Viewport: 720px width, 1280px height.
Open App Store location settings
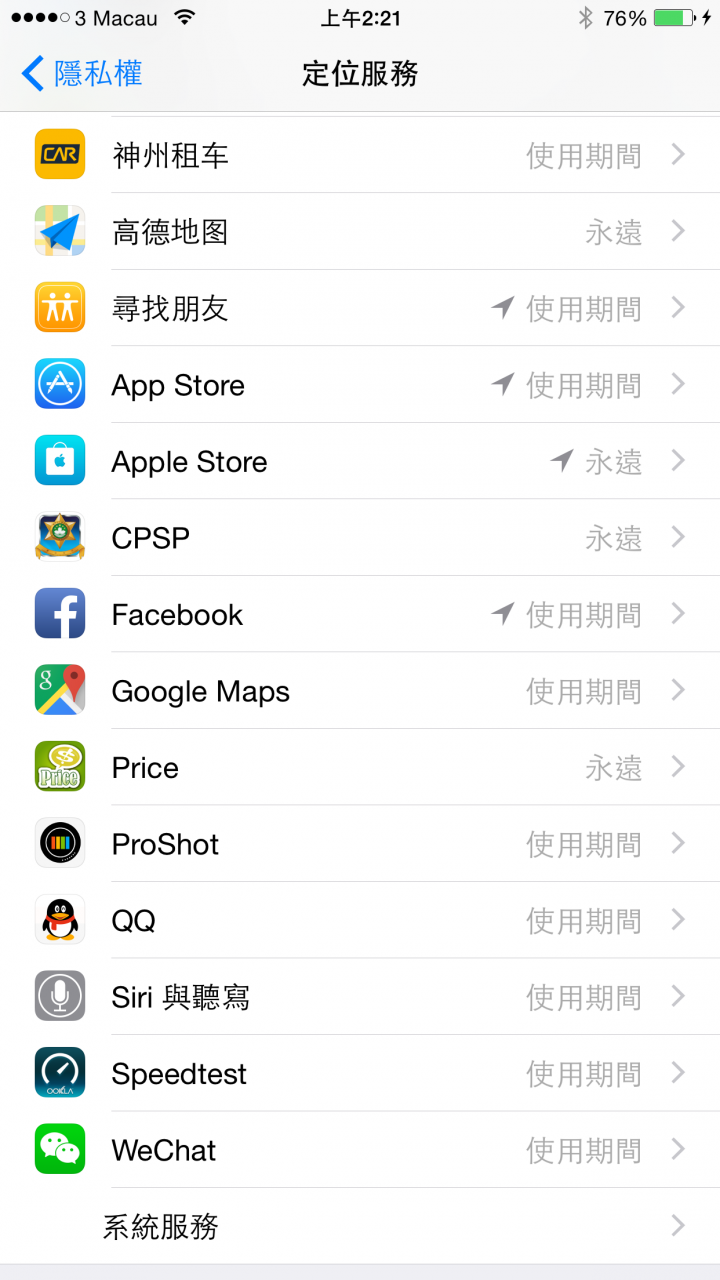tap(360, 385)
